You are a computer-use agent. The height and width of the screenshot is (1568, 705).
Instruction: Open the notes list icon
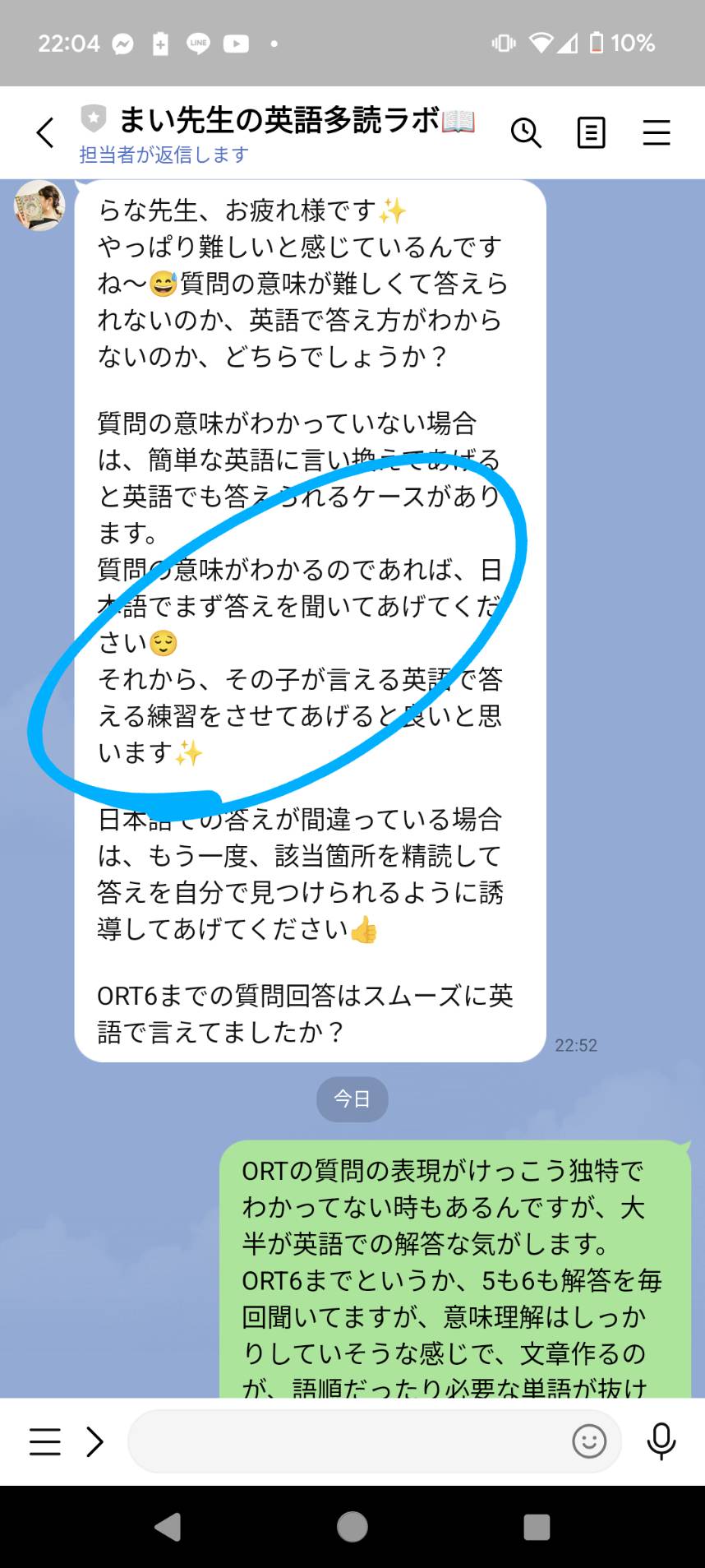click(x=591, y=132)
